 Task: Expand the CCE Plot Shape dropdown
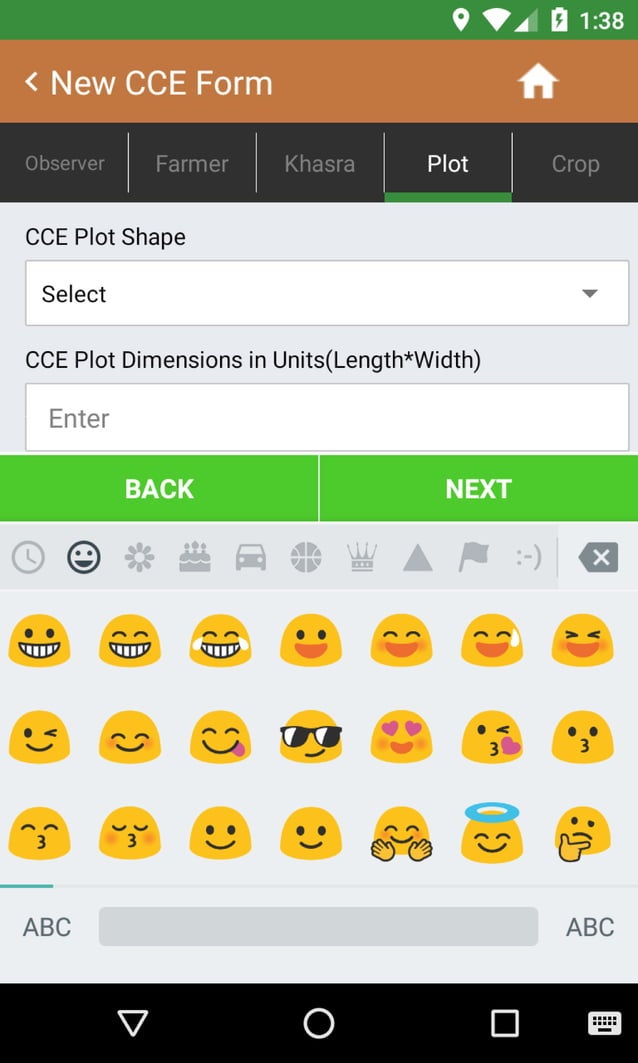pos(327,294)
